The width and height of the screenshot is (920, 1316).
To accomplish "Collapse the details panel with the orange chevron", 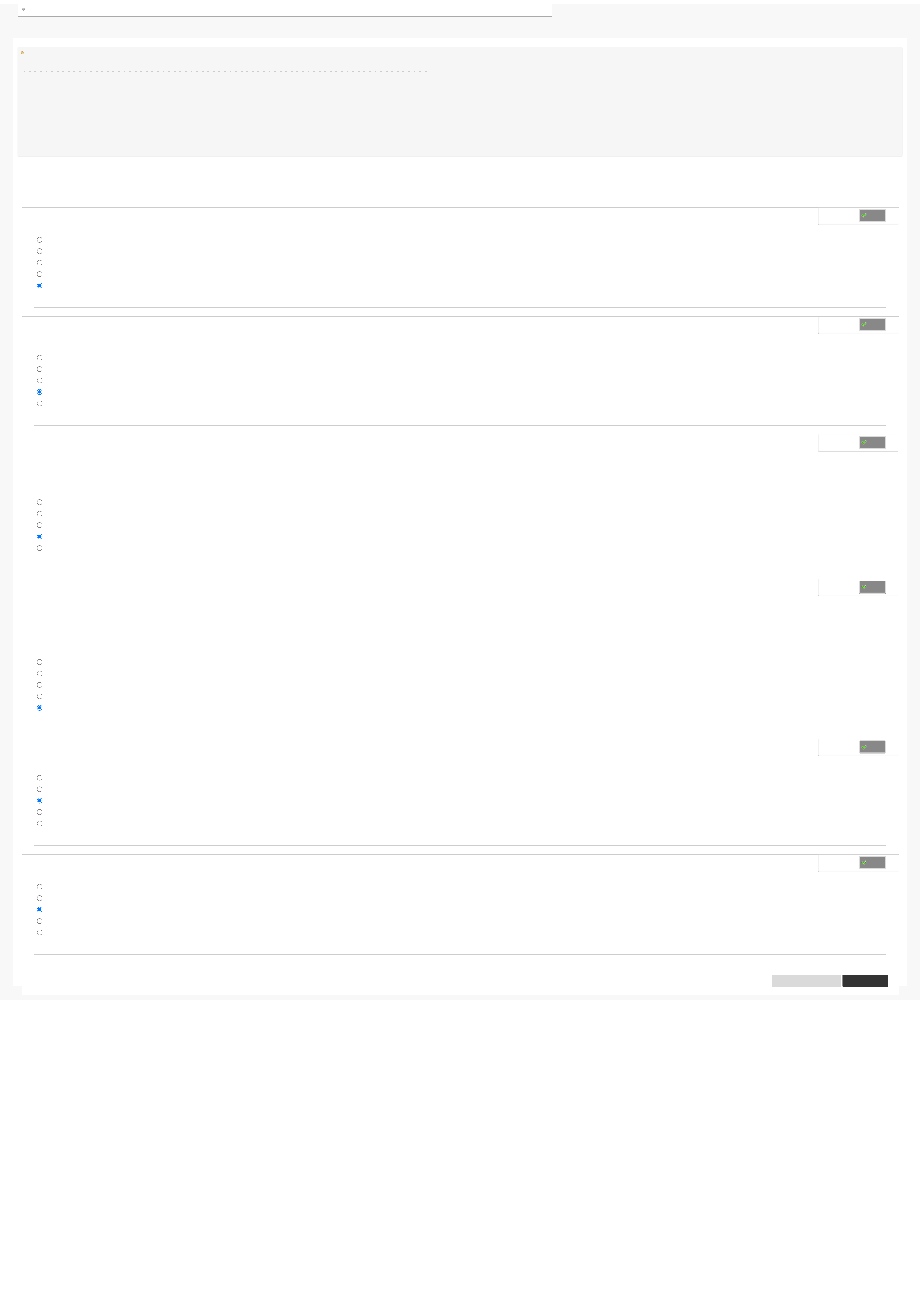I will point(22,53).
